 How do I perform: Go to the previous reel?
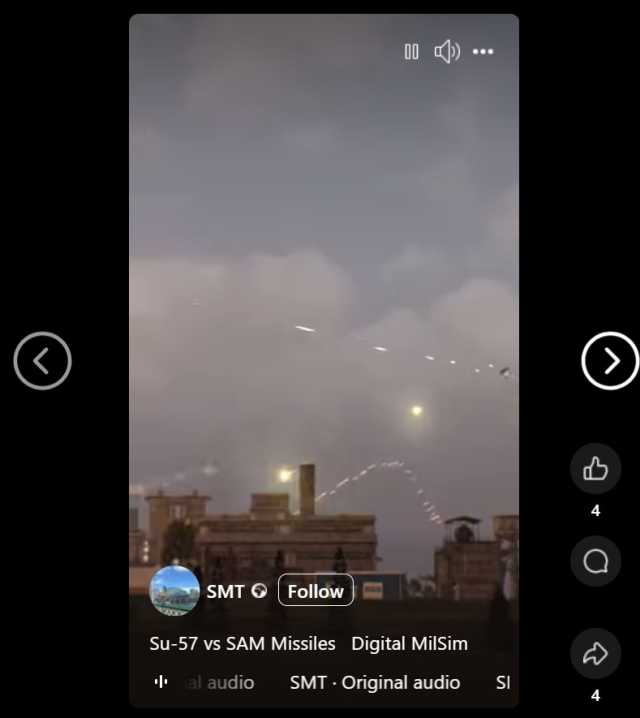pos(42,361)
